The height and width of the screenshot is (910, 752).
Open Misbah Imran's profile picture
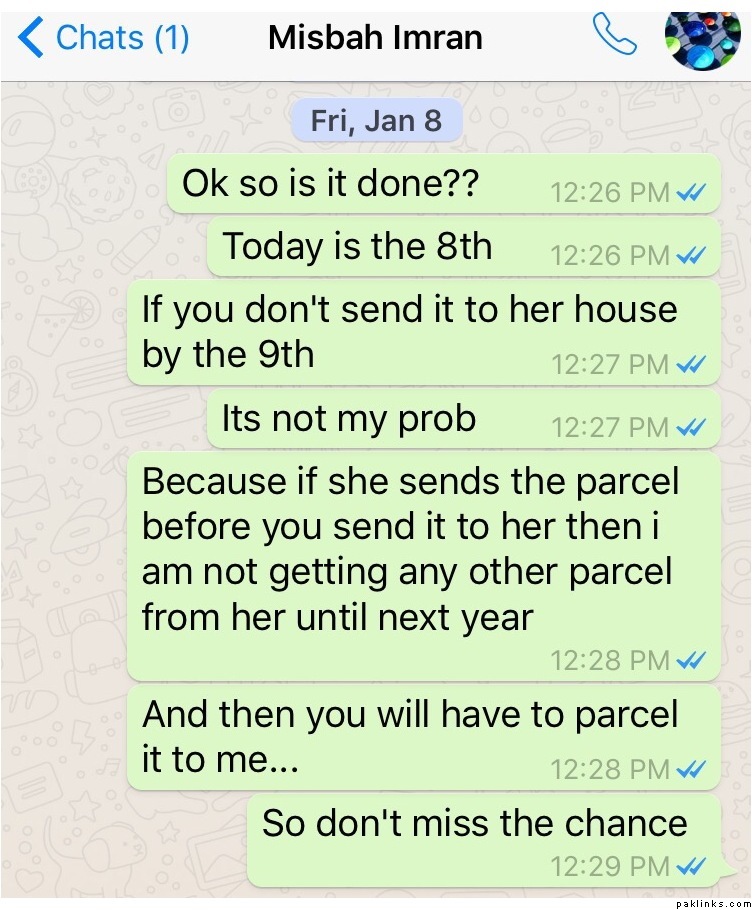[x=702, y=40]
